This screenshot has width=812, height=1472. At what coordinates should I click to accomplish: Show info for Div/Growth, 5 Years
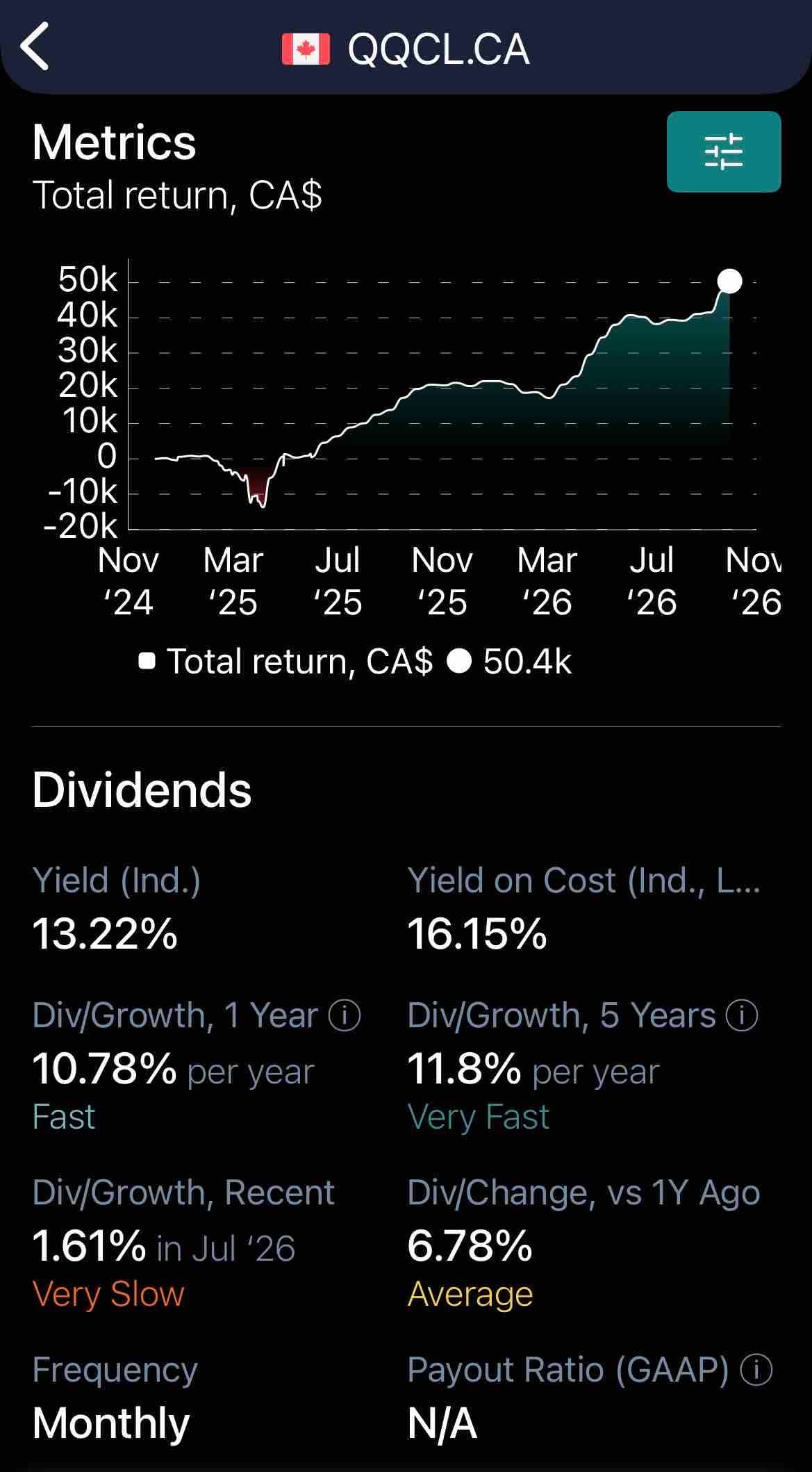coord(742,1015)
